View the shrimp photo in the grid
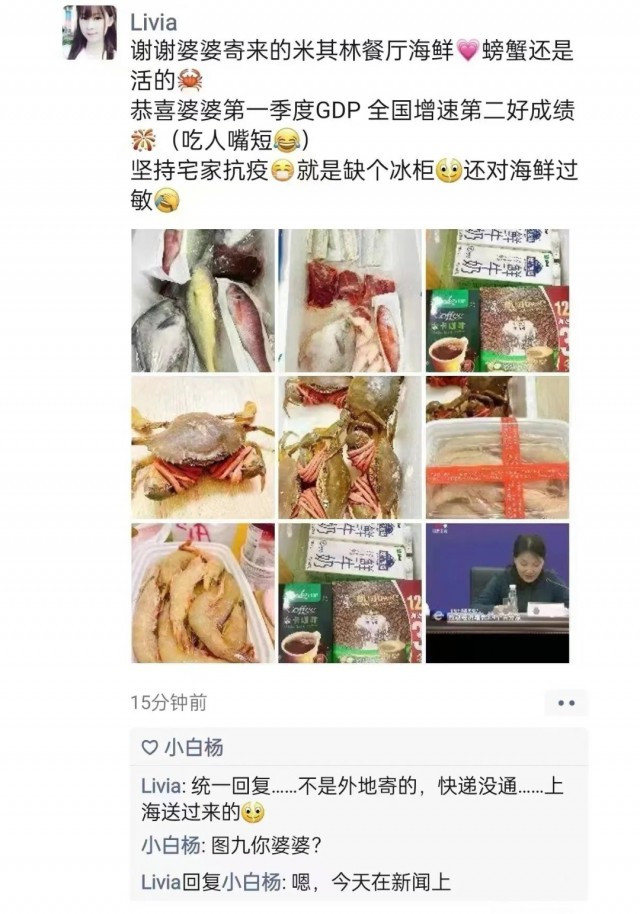The width and height of the screenshot is (640, 914). click(203, 592)
